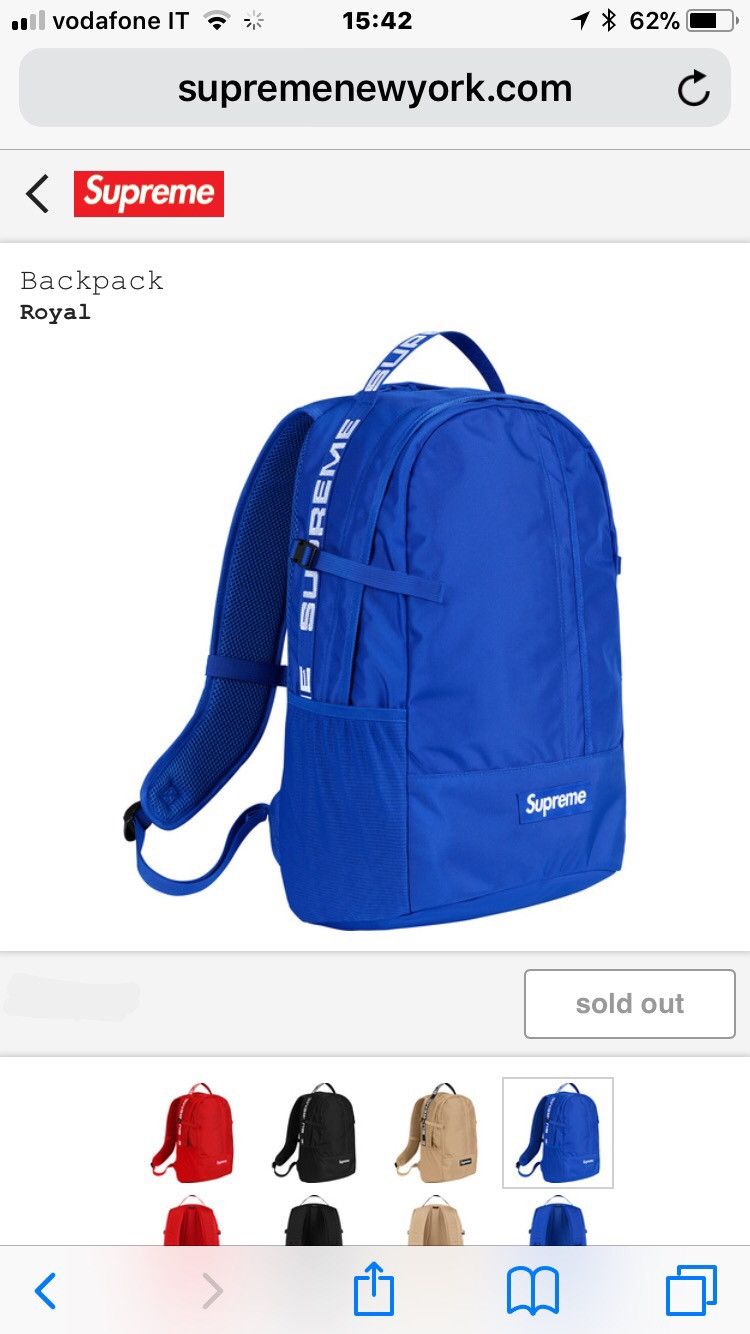The image size is (750, 1334).
Task: Go back in Safari browser history
Action: click(45, 1291)
